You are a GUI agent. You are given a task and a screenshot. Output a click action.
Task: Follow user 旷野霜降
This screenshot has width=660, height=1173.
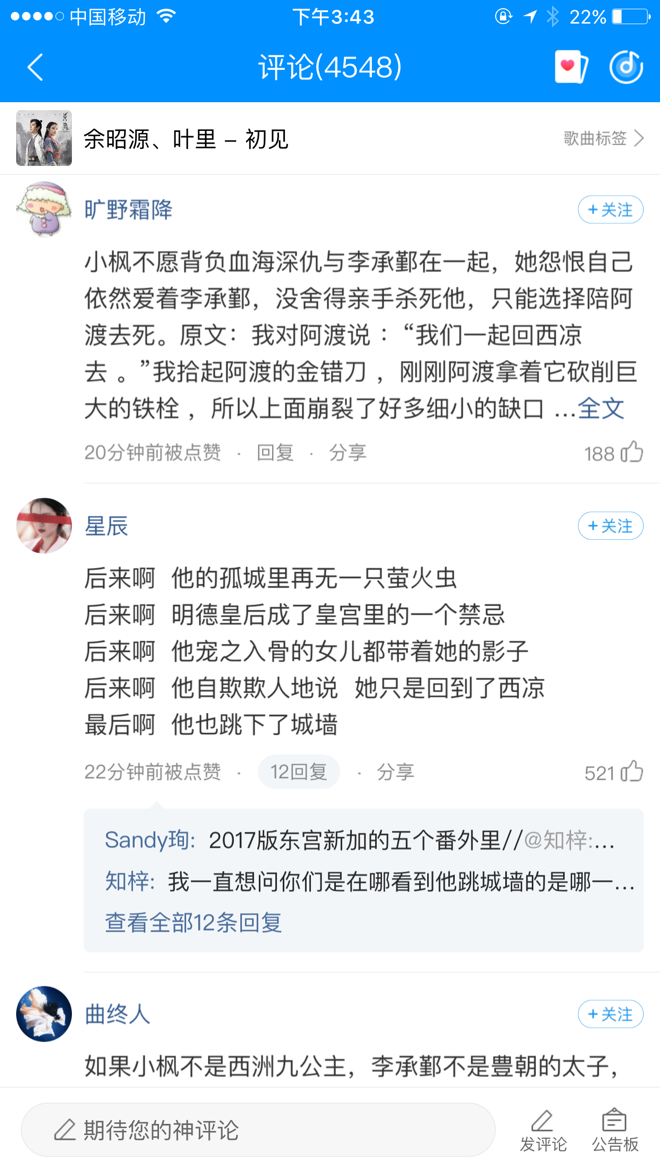(610, 210)
